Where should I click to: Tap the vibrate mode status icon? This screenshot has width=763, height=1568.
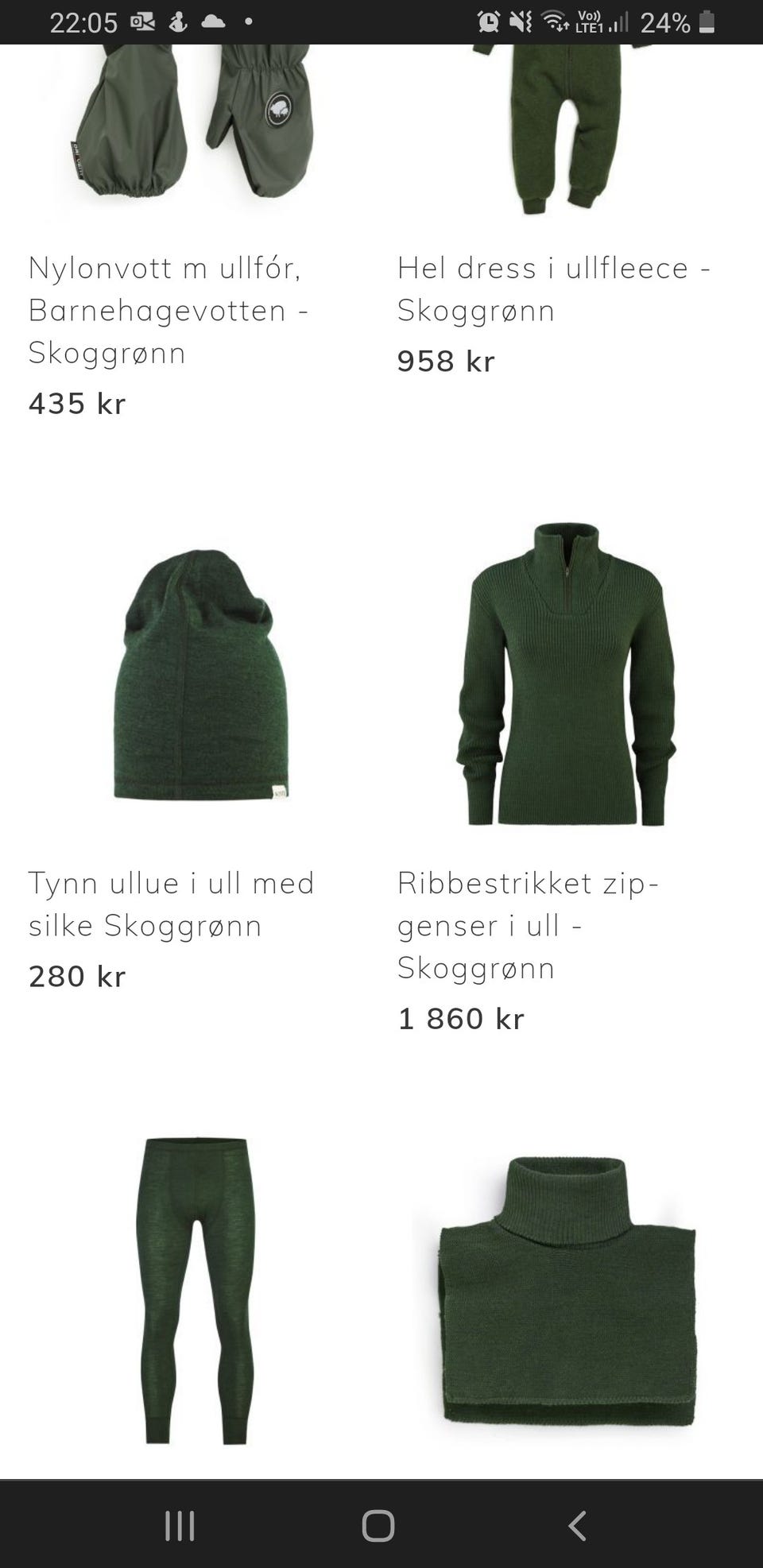(x=518, y=21)
